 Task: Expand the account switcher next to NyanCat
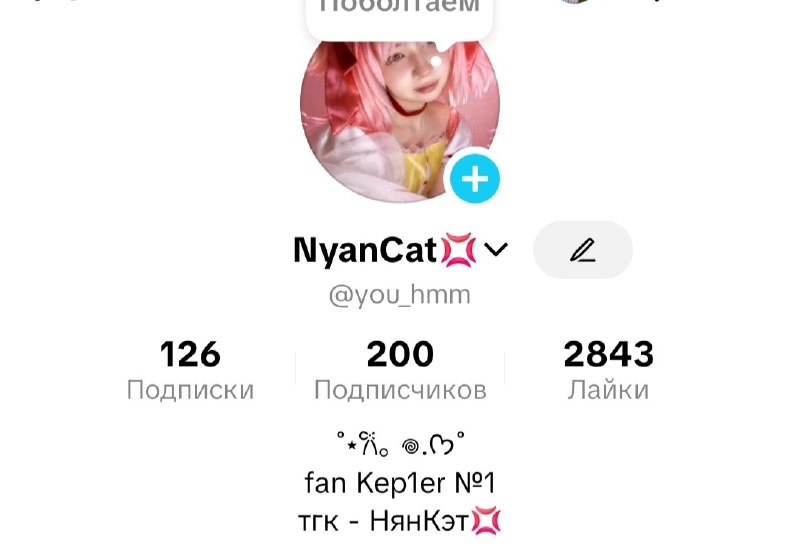point(496,249)
